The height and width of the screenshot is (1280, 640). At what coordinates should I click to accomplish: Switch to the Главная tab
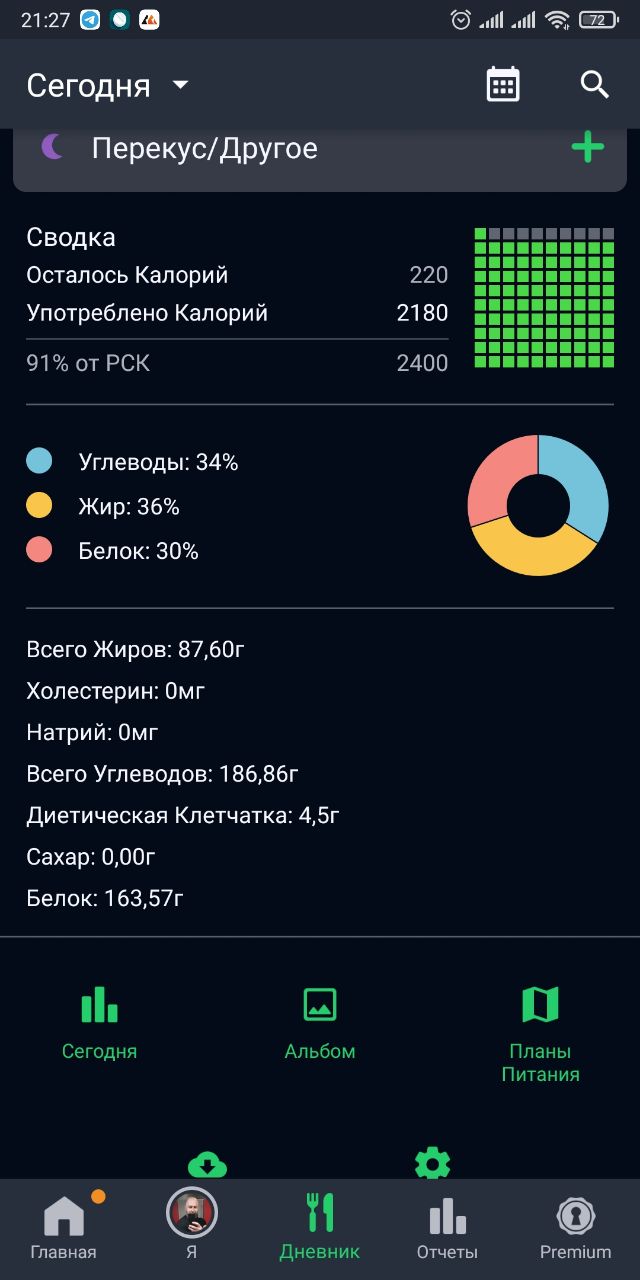click(64, 1228)
